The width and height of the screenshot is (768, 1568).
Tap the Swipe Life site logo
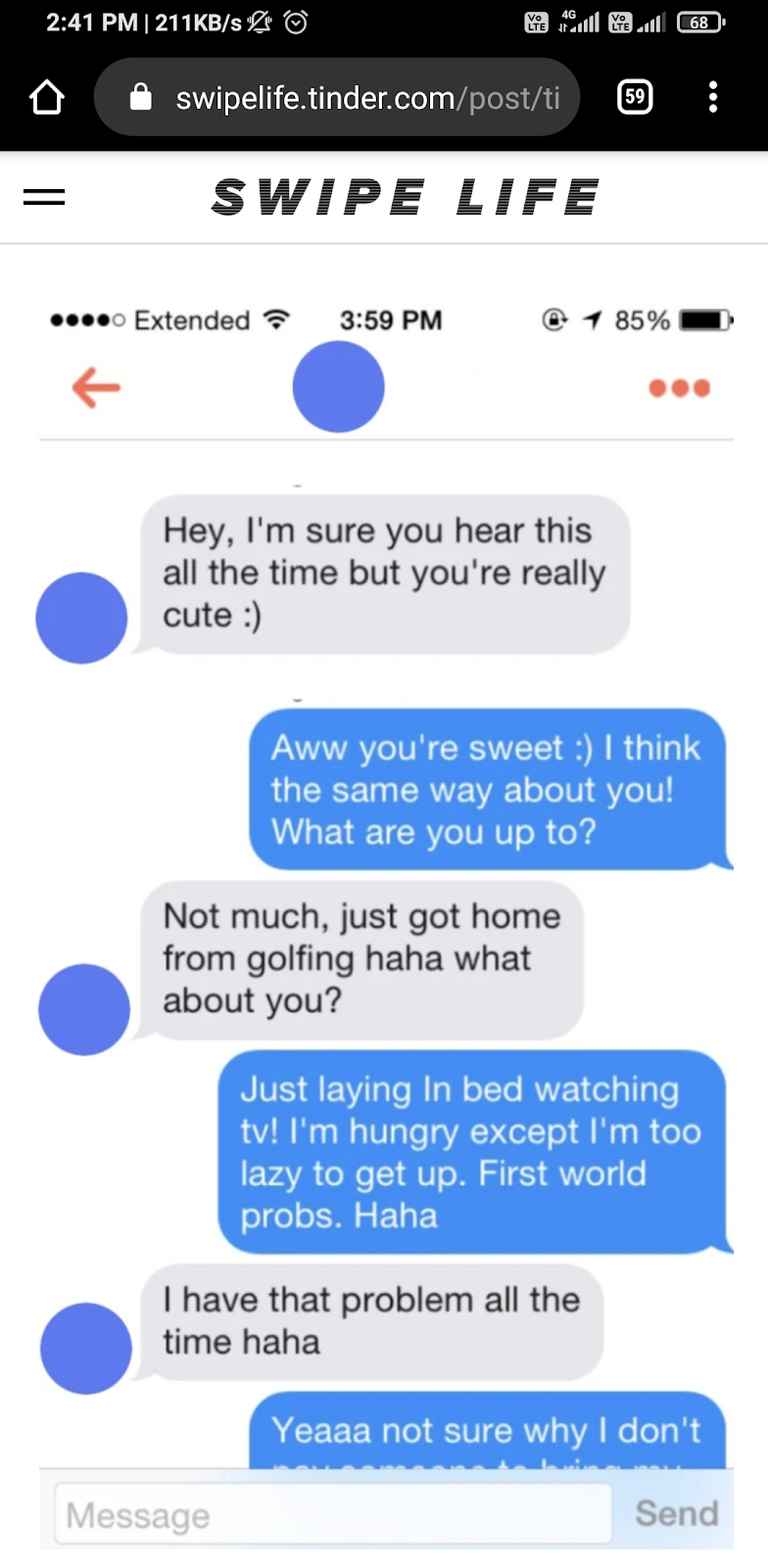pos(405,197)
